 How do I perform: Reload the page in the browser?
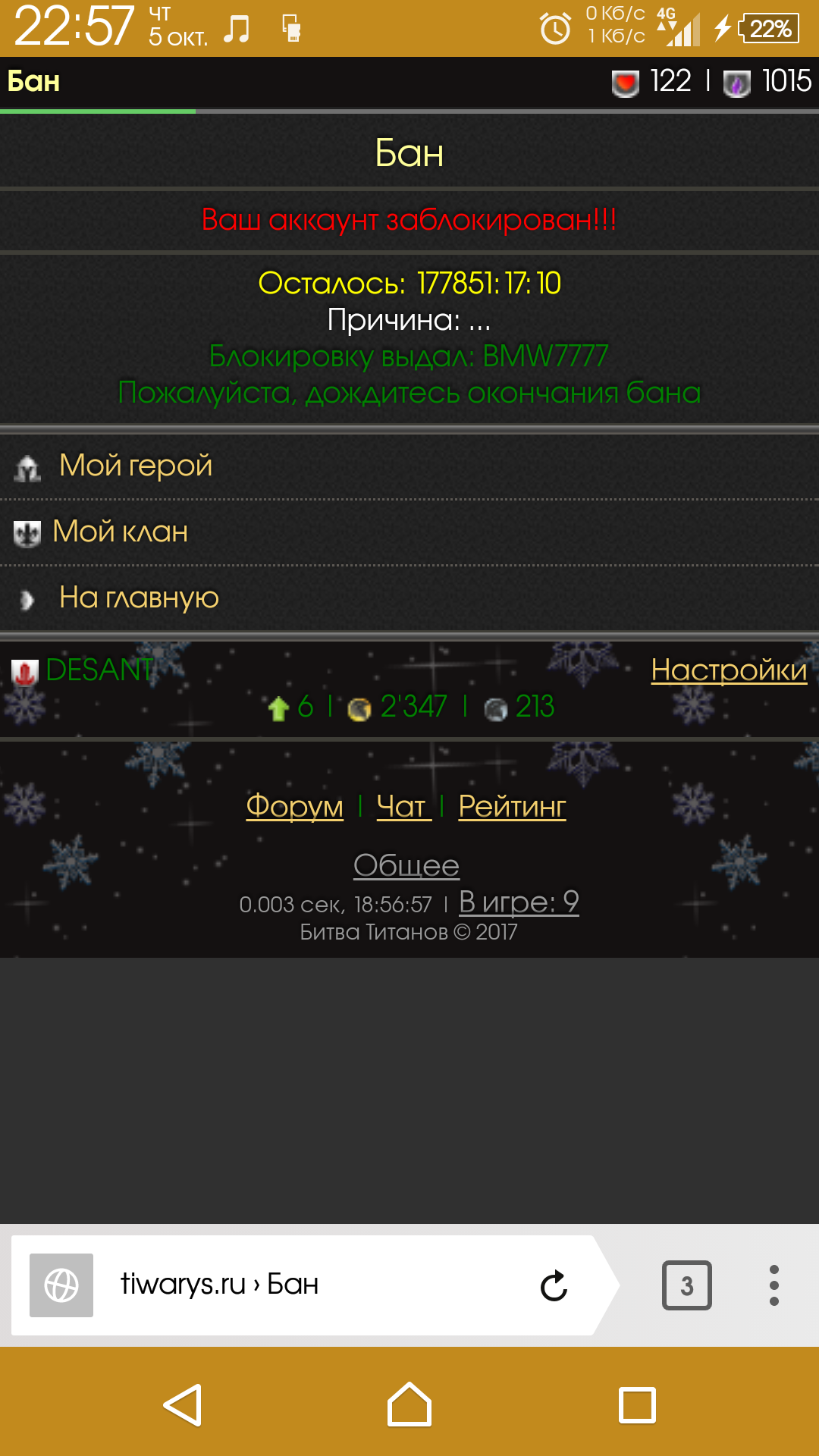554,1285
